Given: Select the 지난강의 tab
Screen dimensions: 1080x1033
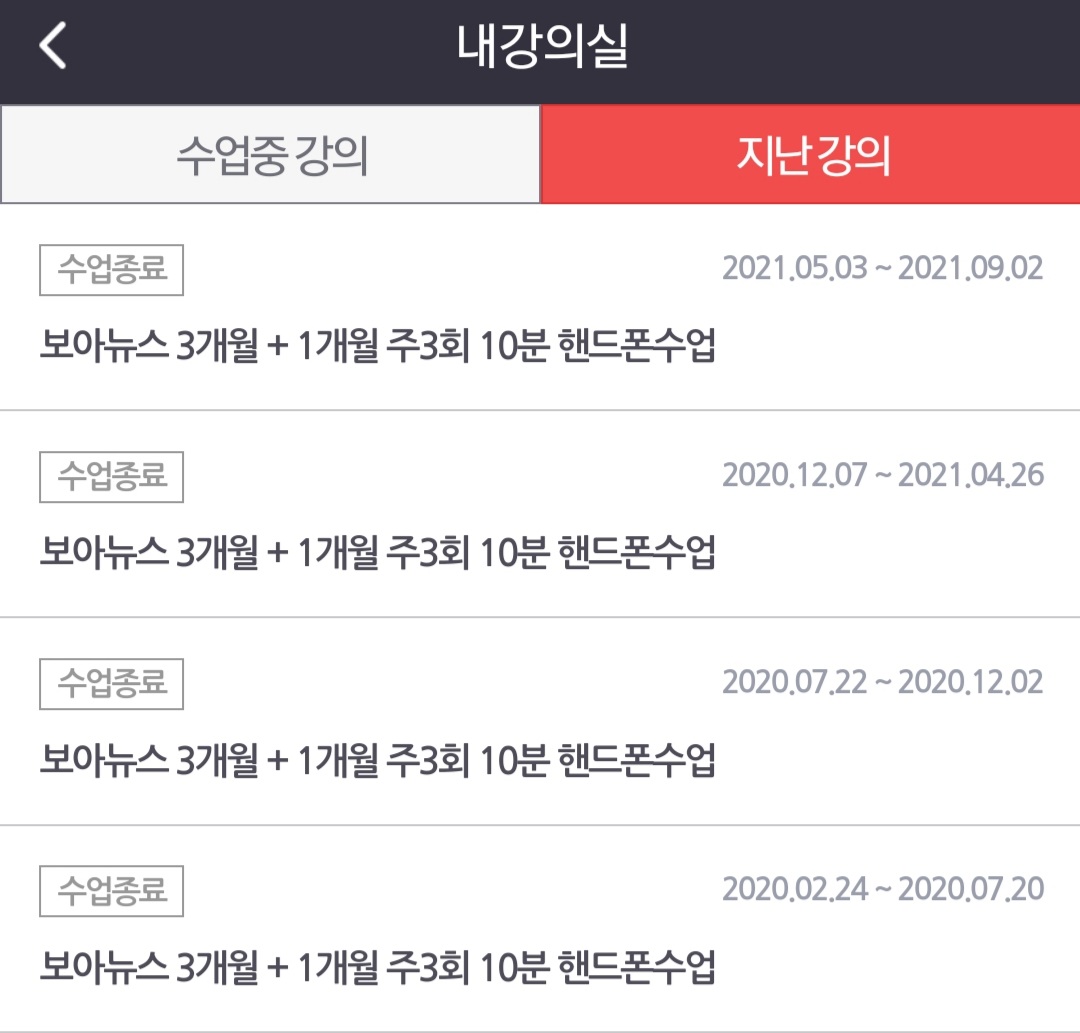Looking at the screenshot, I should pyautogui.click(x=811, y=155).
